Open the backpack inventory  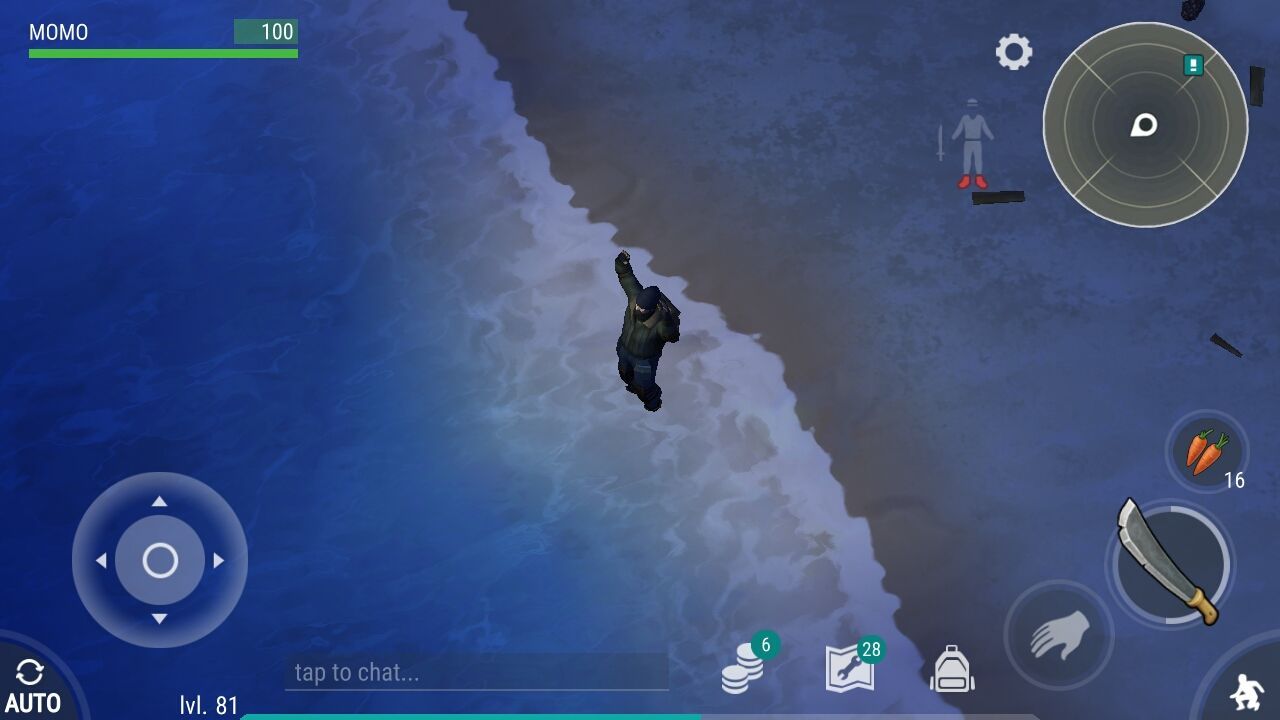952,669
